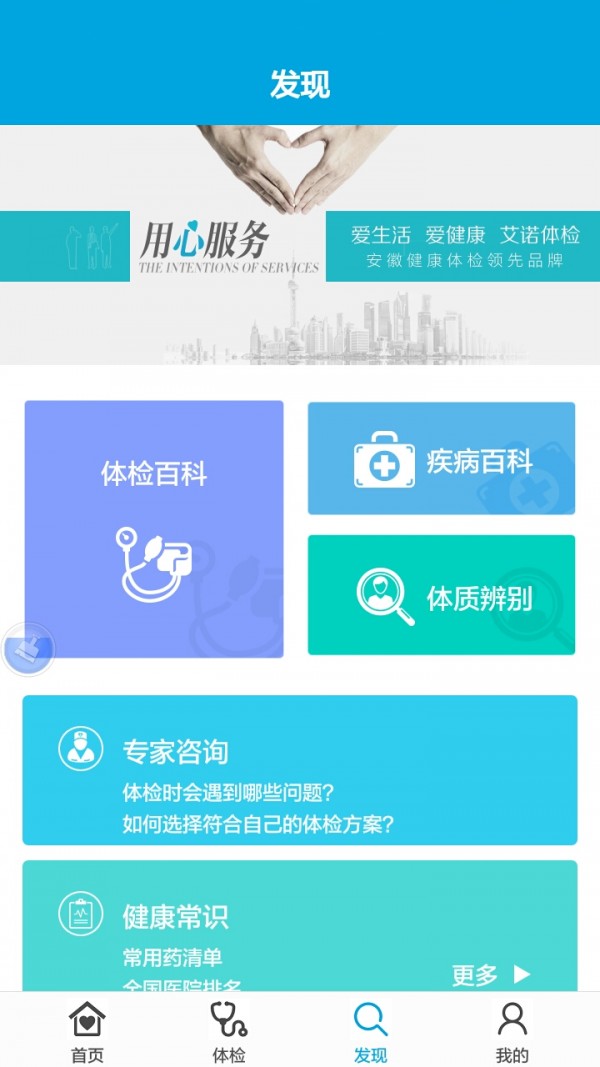Open the 我的 profile tab
Screen dimensions: 600x1067
[512, 1030]
